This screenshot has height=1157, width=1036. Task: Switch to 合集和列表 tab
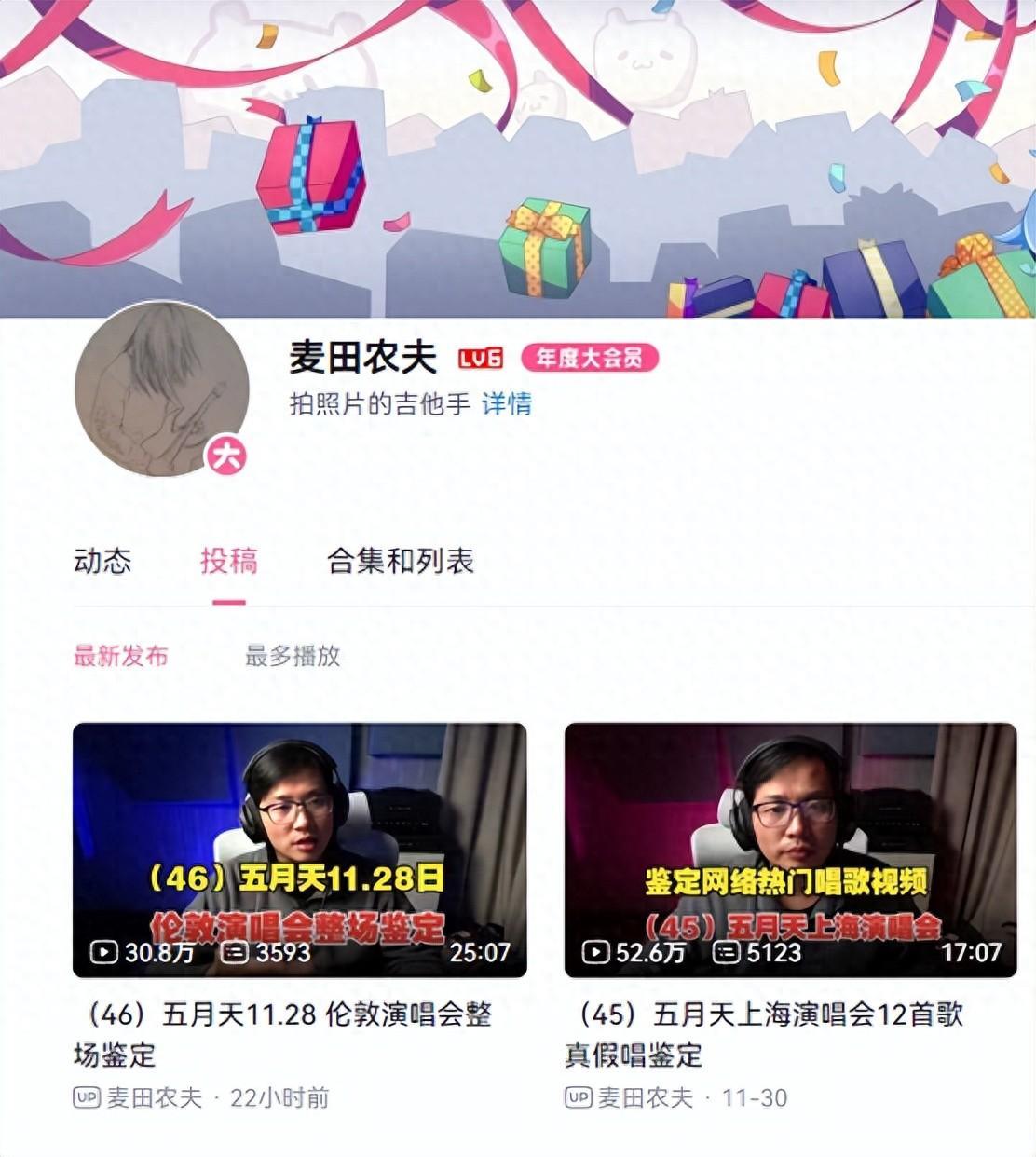coord(401,561)
